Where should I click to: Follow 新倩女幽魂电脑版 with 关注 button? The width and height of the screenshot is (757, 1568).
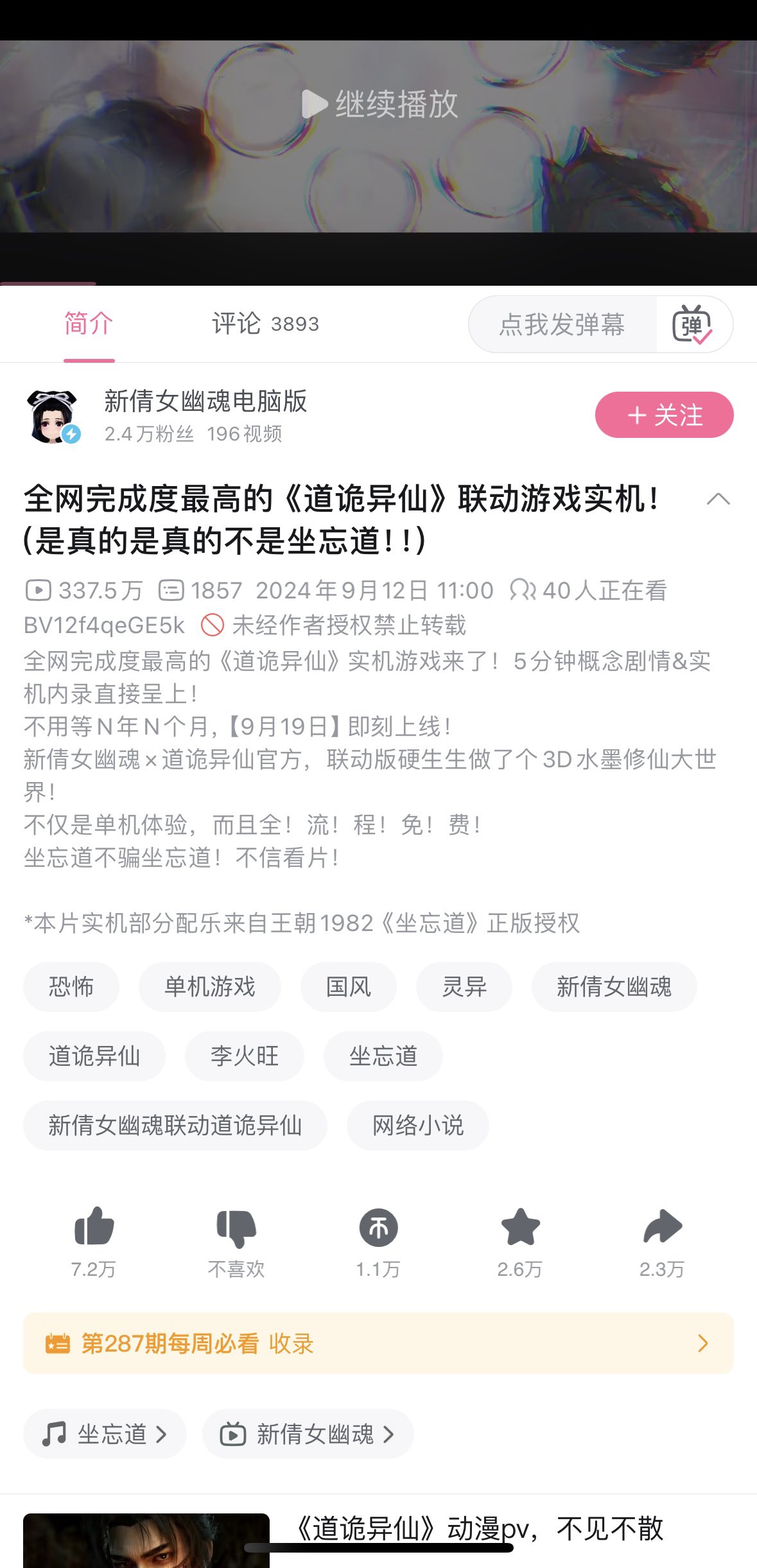pos(664,415)
